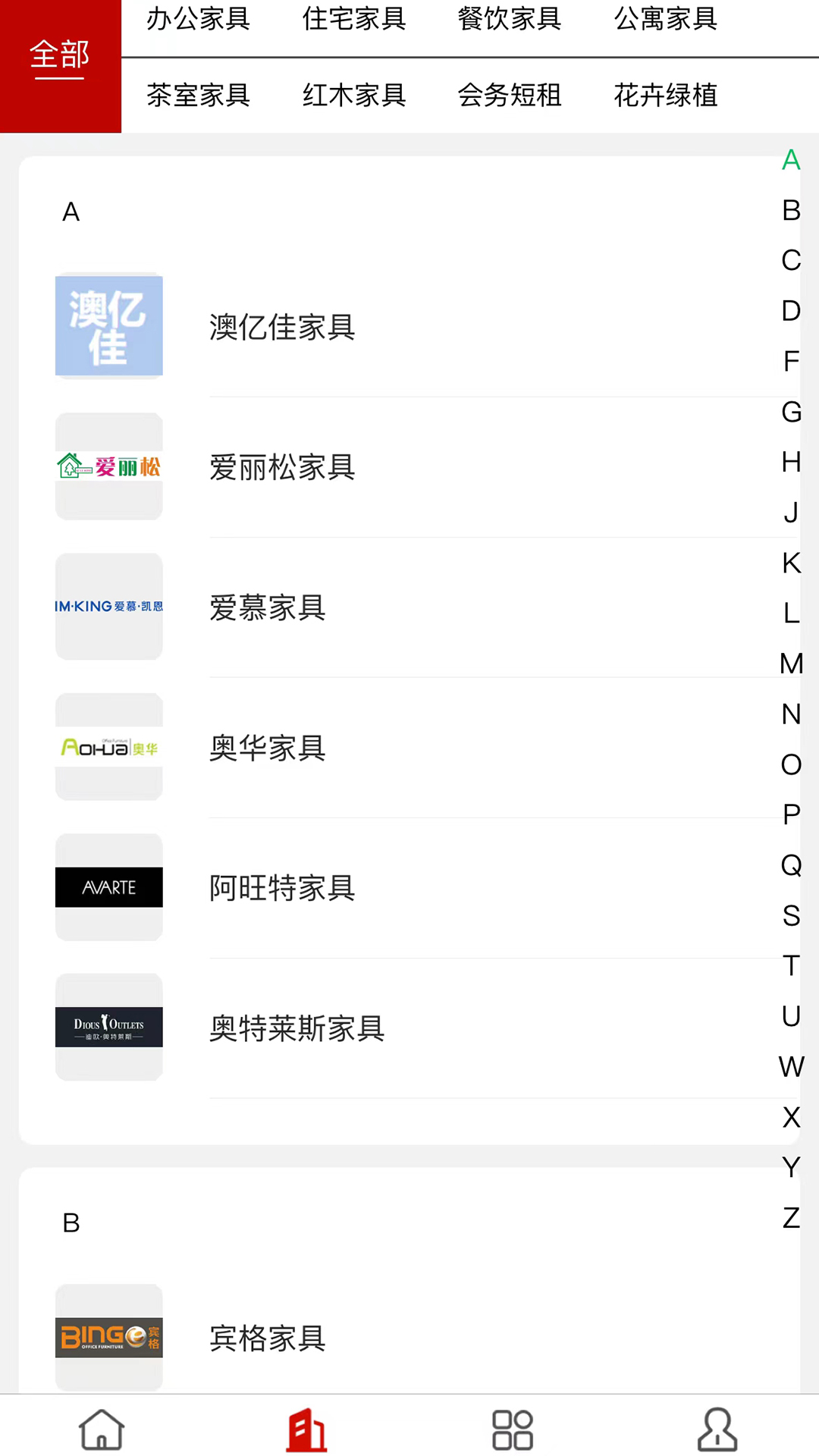Show the 茶室家具 category
819x1456 pixels.
coord(198,96)
